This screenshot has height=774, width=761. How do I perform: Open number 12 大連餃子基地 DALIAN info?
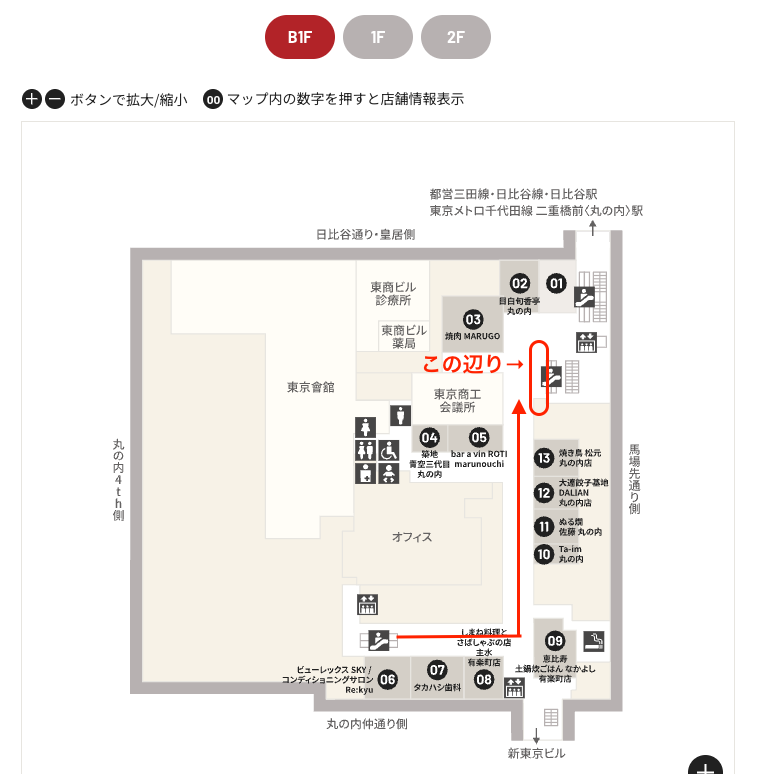544,492
